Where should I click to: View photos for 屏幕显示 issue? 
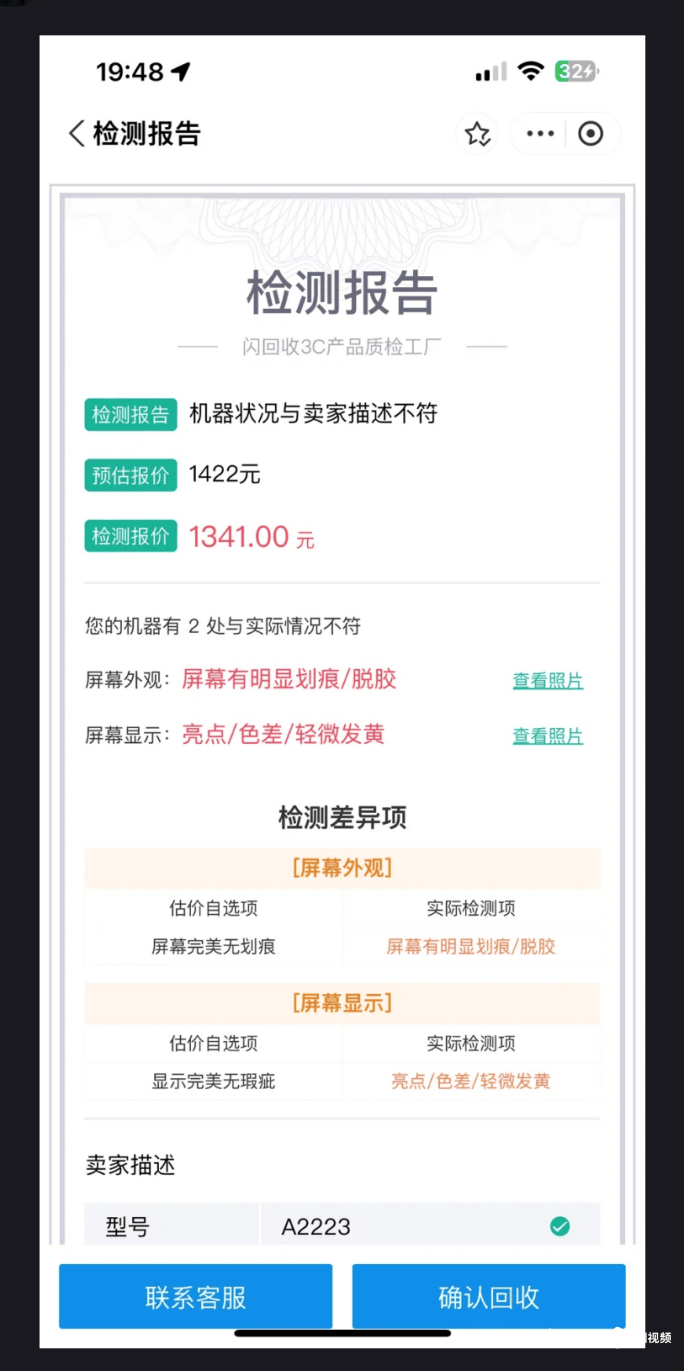pos(547,736)
